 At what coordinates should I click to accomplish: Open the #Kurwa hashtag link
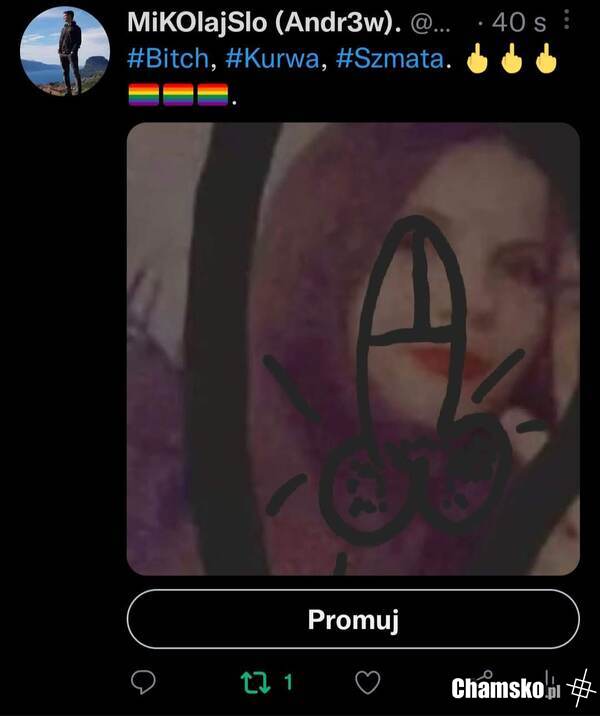273,59
